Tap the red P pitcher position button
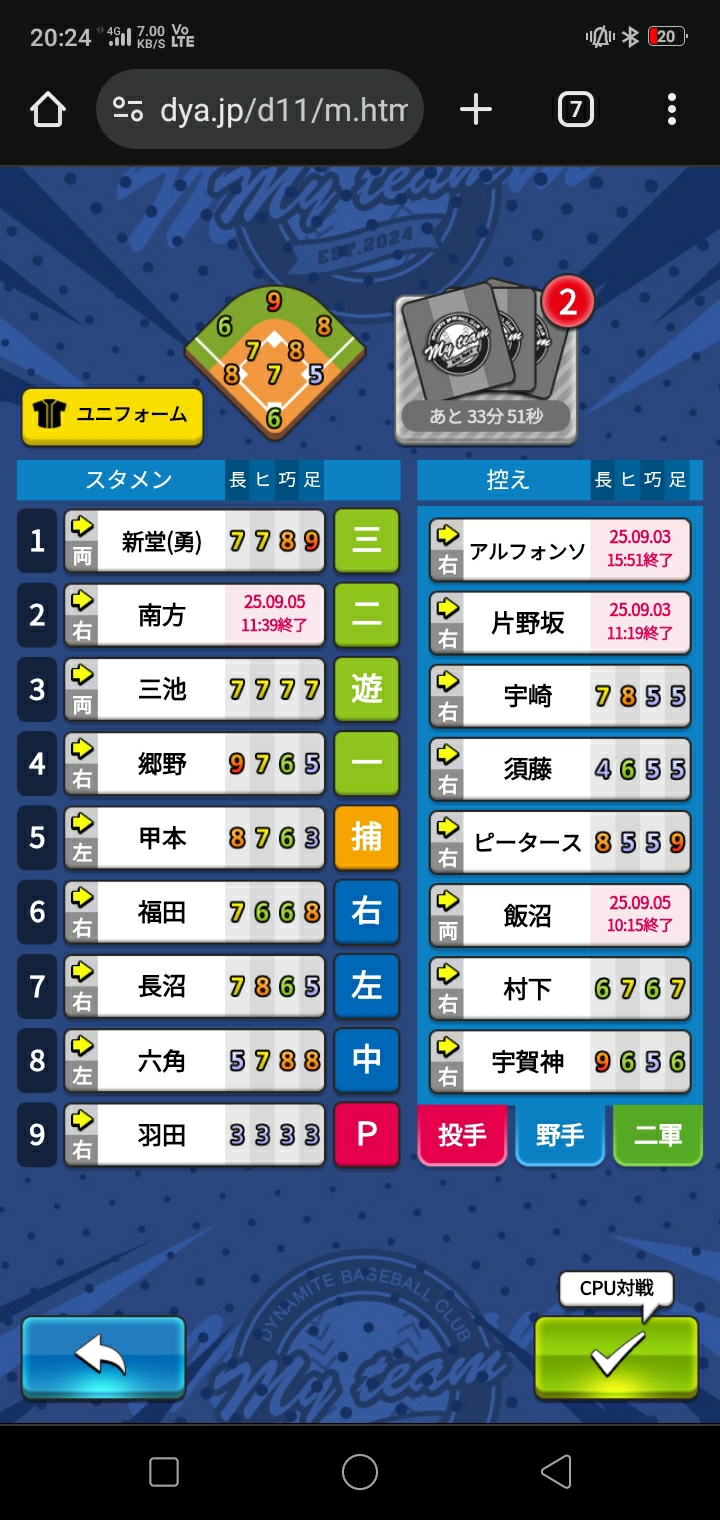The image size is (720, 1520). point(366,1134)
